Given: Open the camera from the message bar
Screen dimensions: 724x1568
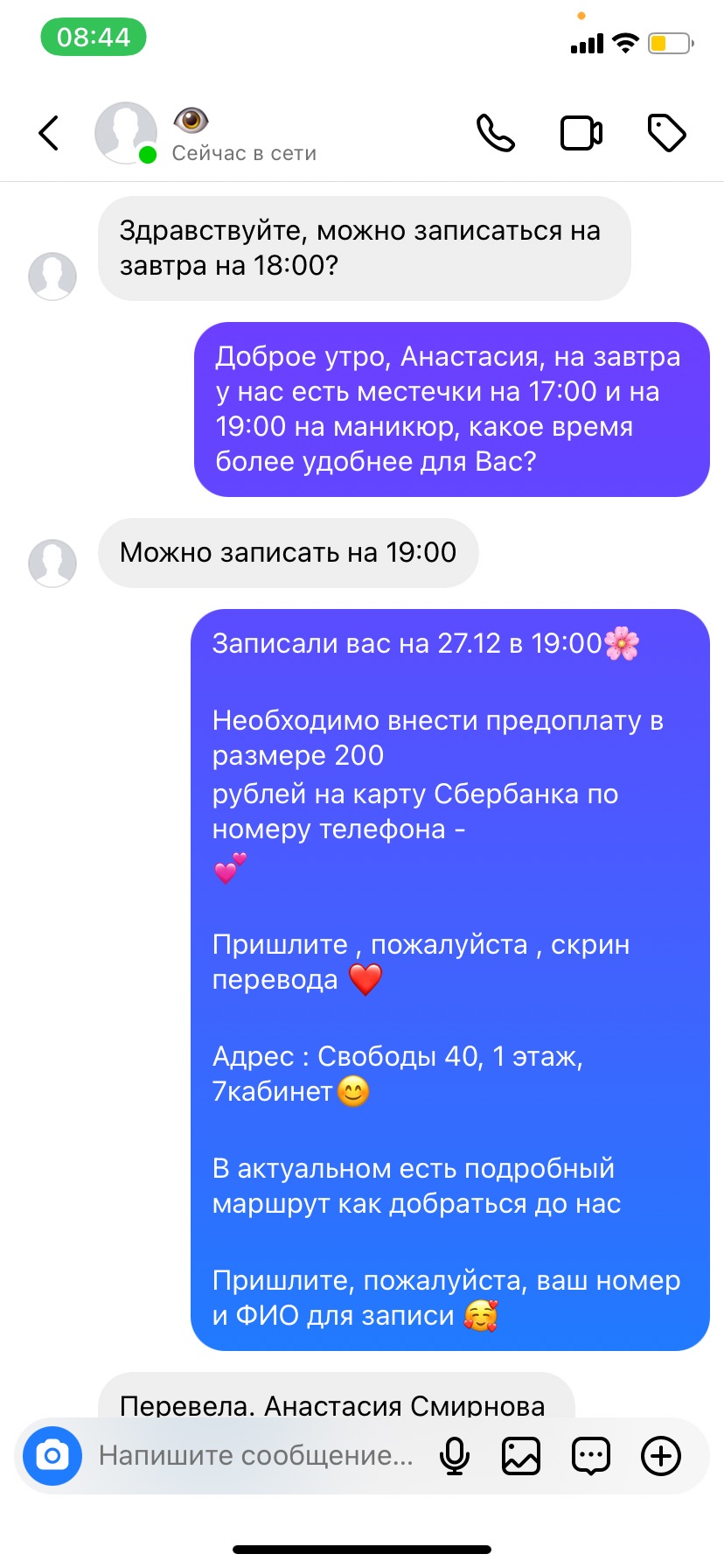Looking at the screenshot, I should [x=52, y=1456].
